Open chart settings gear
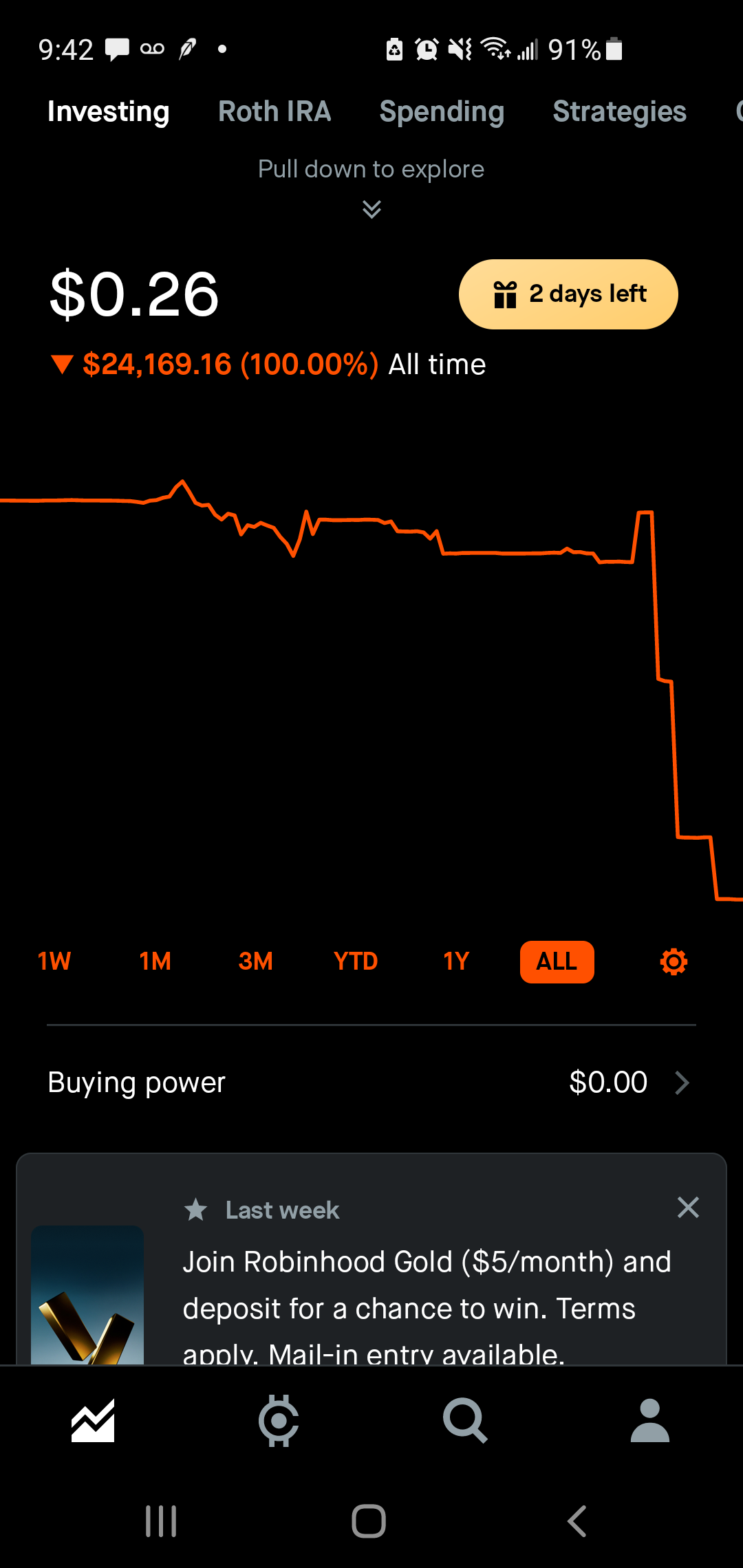The image size is (743, 1568). click(x=674, y=961)
